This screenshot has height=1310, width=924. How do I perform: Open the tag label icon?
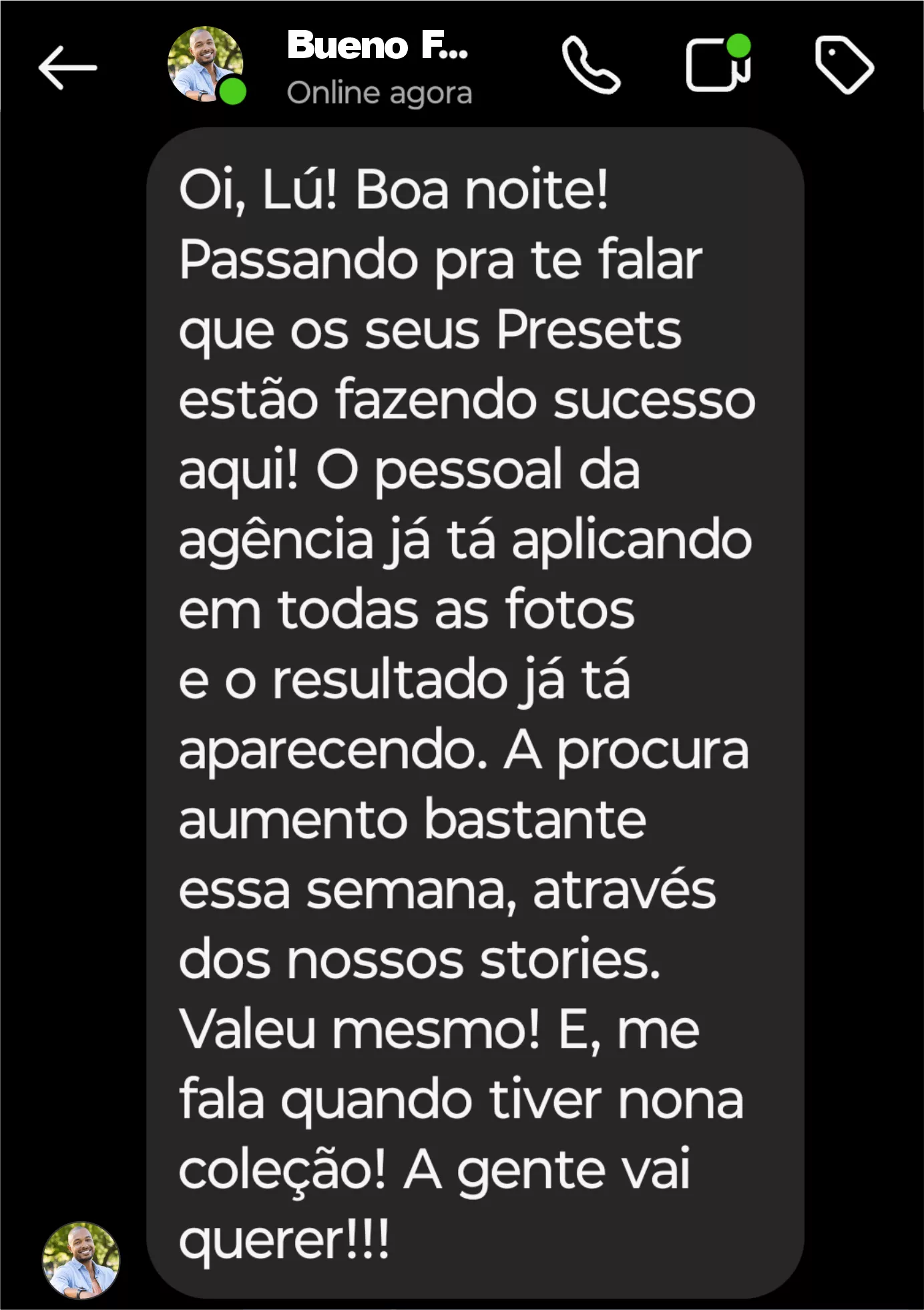pos(844,65)
